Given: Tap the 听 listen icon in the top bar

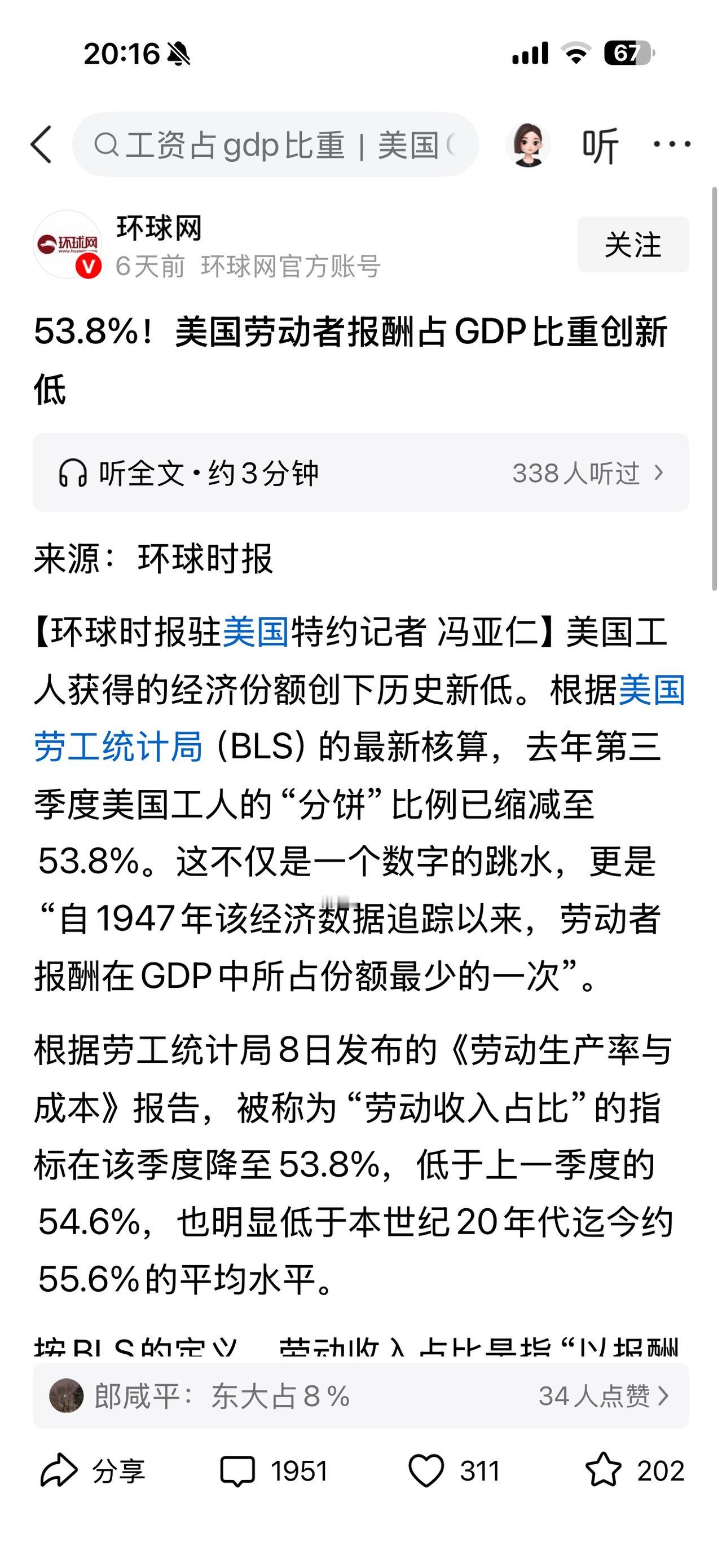Looking at the screenshot, I should [x=601, y=144].
